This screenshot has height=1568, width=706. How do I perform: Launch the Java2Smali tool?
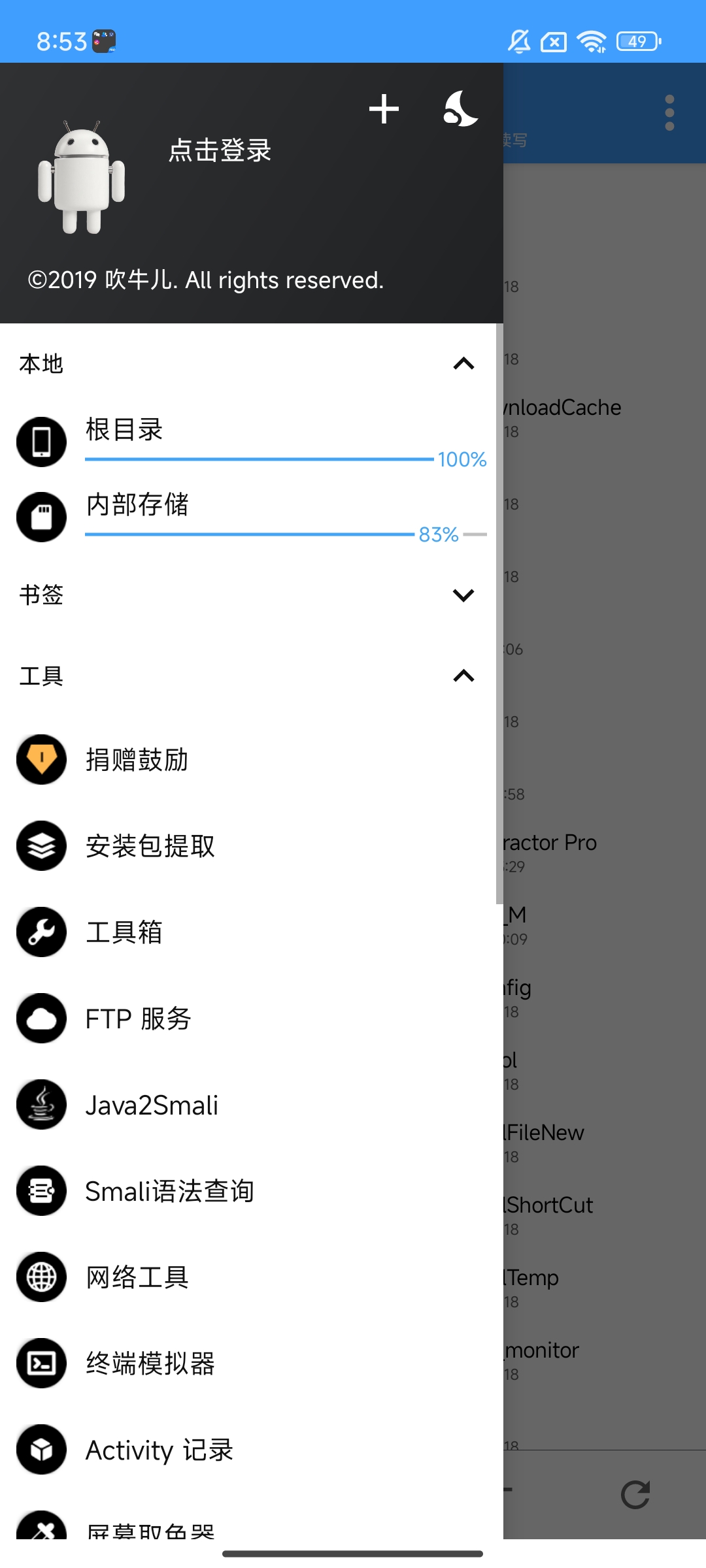pos(152,1105)
